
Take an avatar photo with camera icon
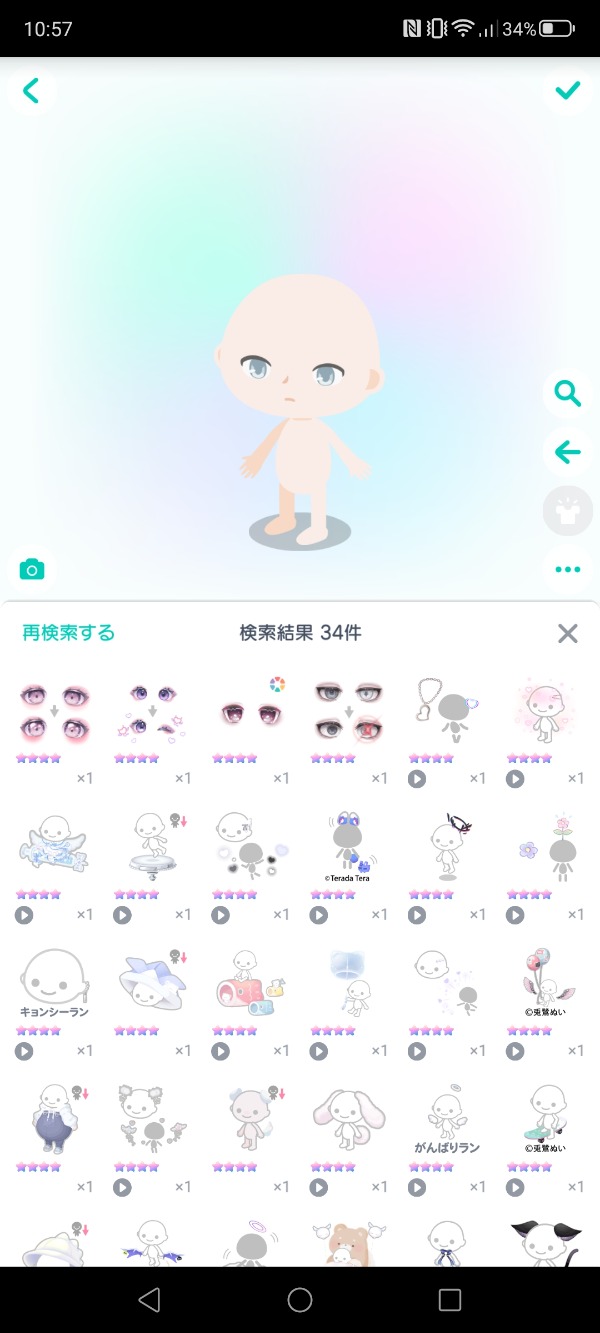[32, 570]
